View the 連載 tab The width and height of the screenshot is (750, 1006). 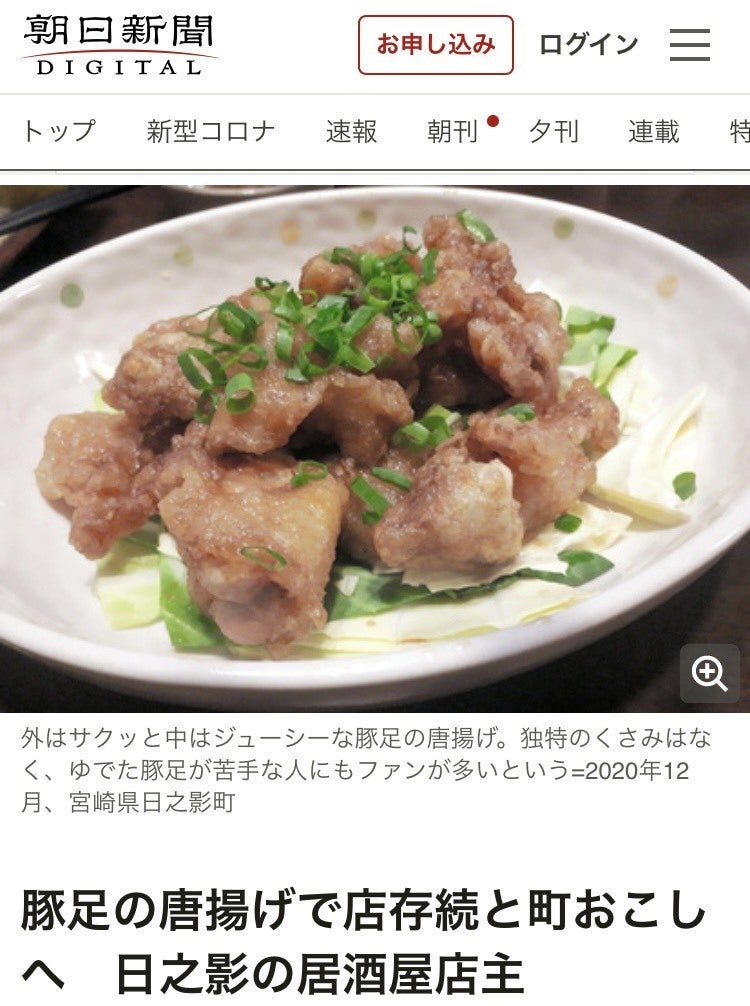point(654,132)
